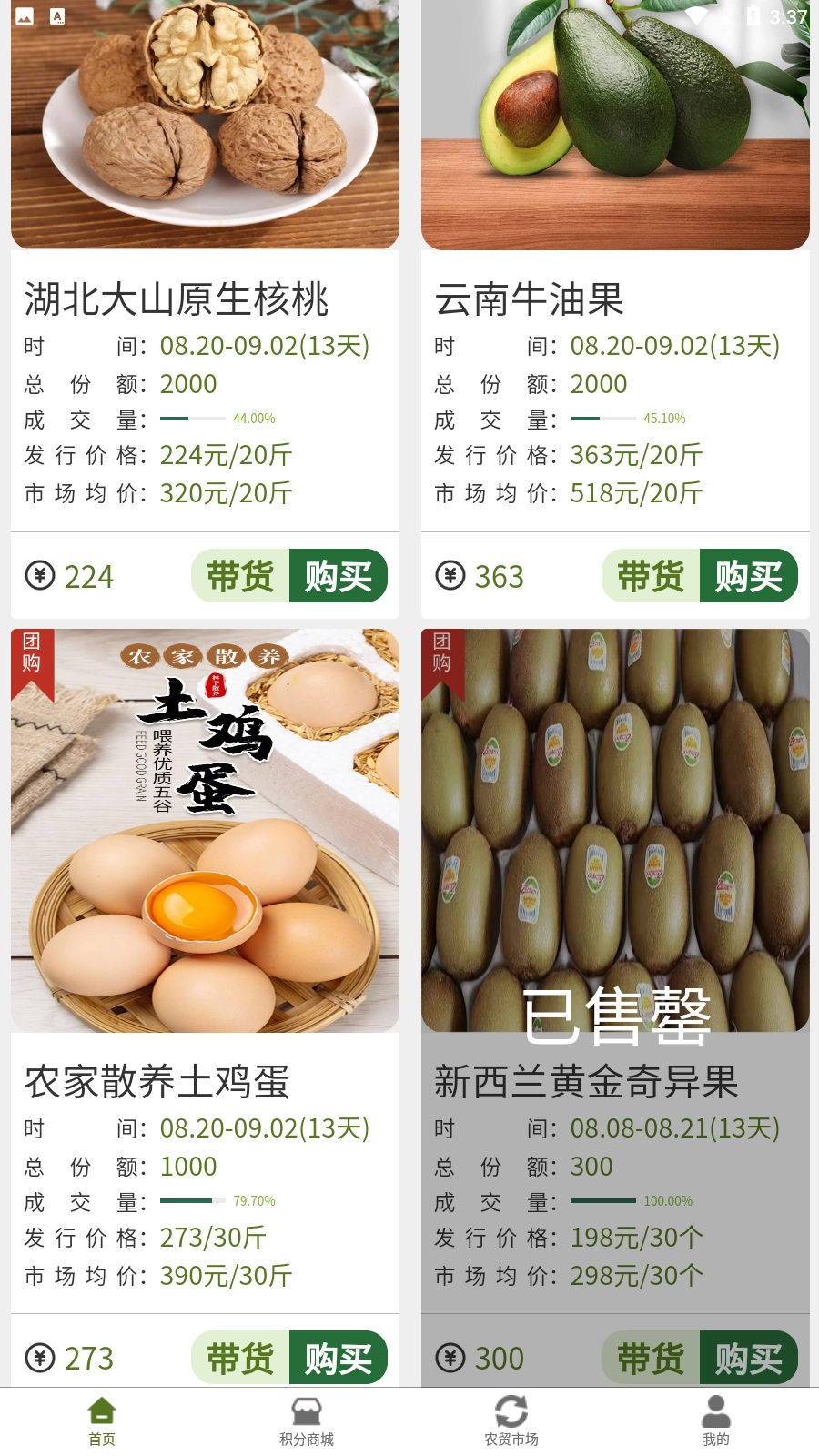
Task: Buy 农家散养土鸡蛋 with 购买 button
Action: [x=339, y=1358]
